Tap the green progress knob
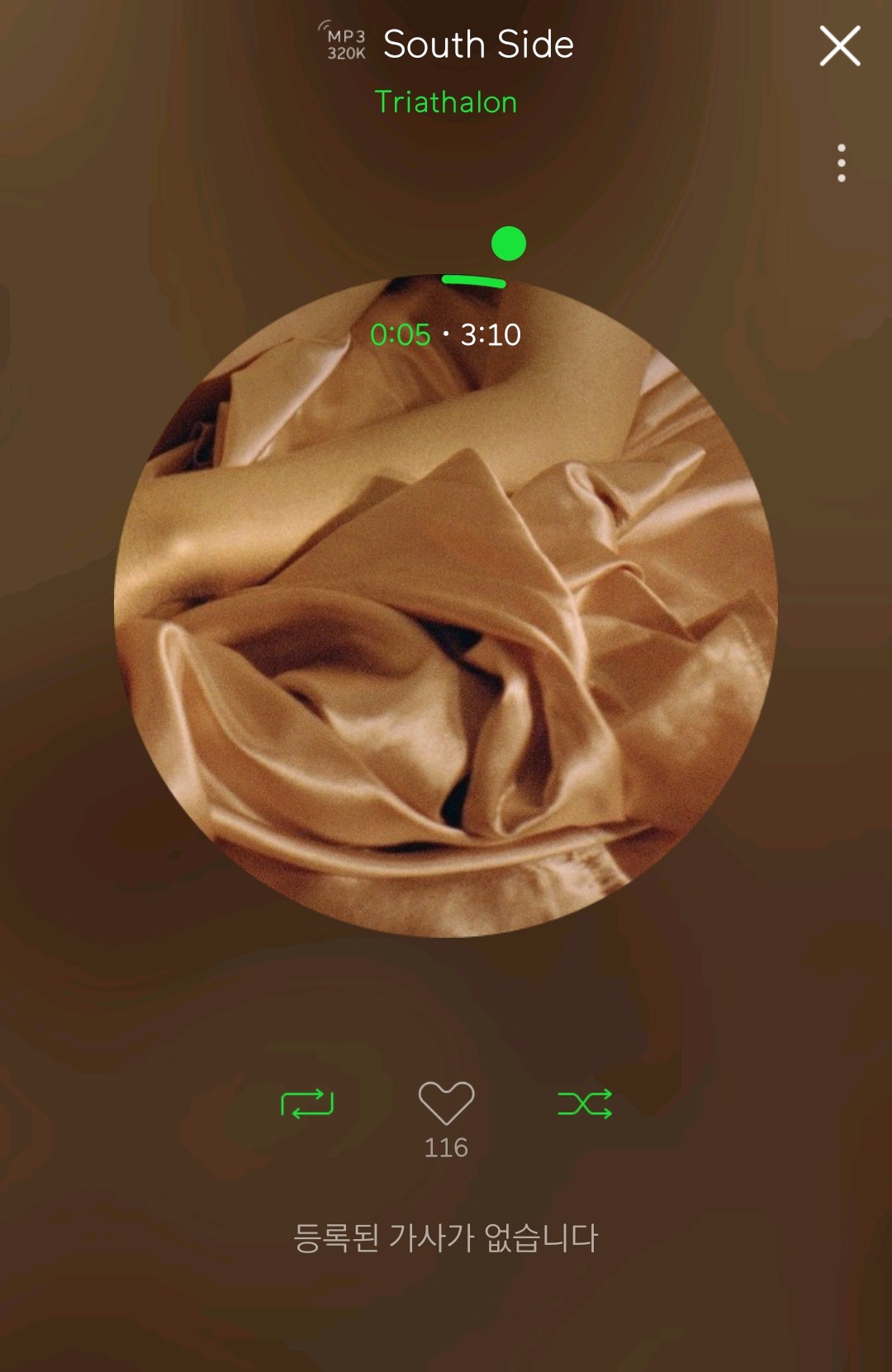 [x=509, y=244]
